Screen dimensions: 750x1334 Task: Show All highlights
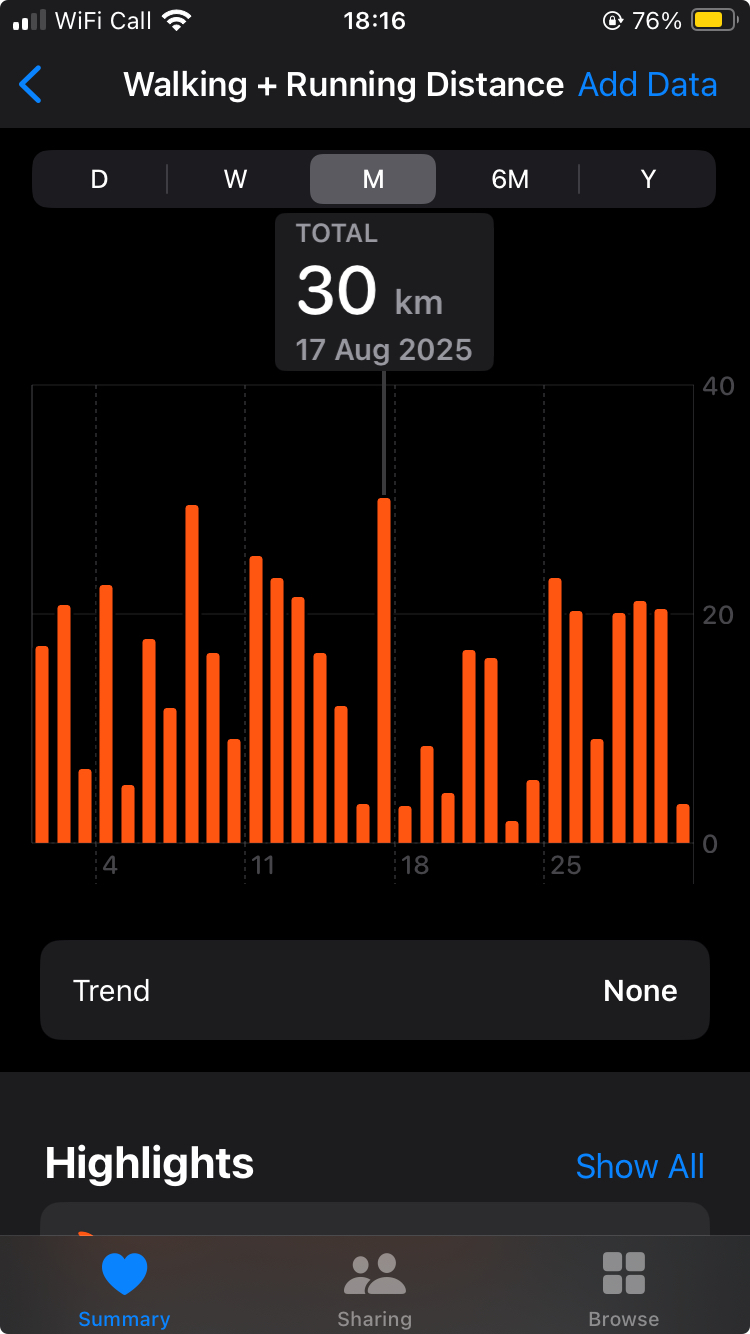640,1166
